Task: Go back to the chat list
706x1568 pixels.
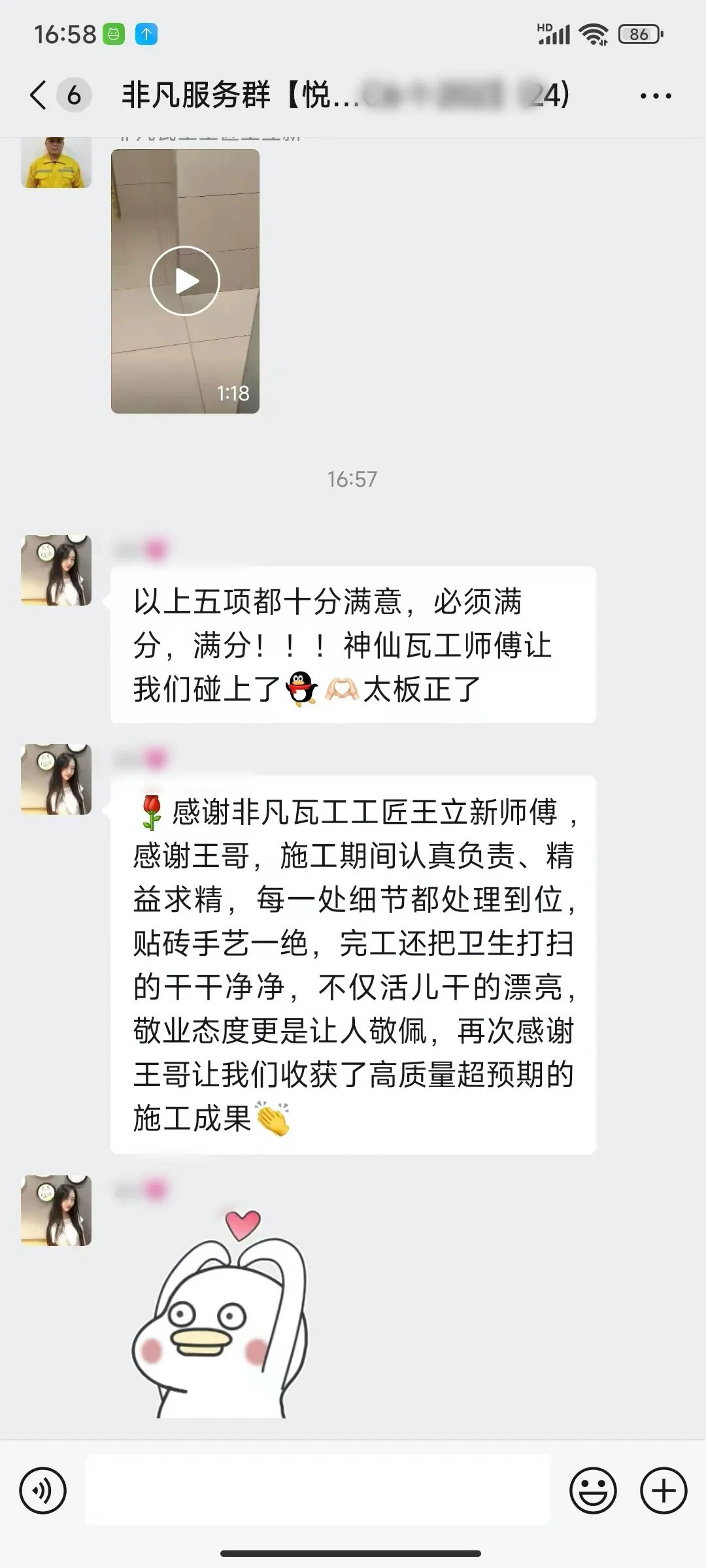Action: point(39,95)
